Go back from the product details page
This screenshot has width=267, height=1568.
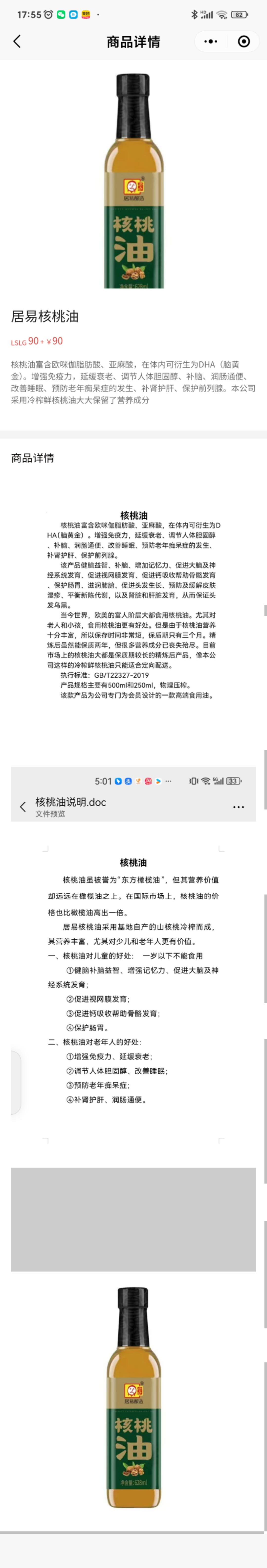tap(17, 41)
